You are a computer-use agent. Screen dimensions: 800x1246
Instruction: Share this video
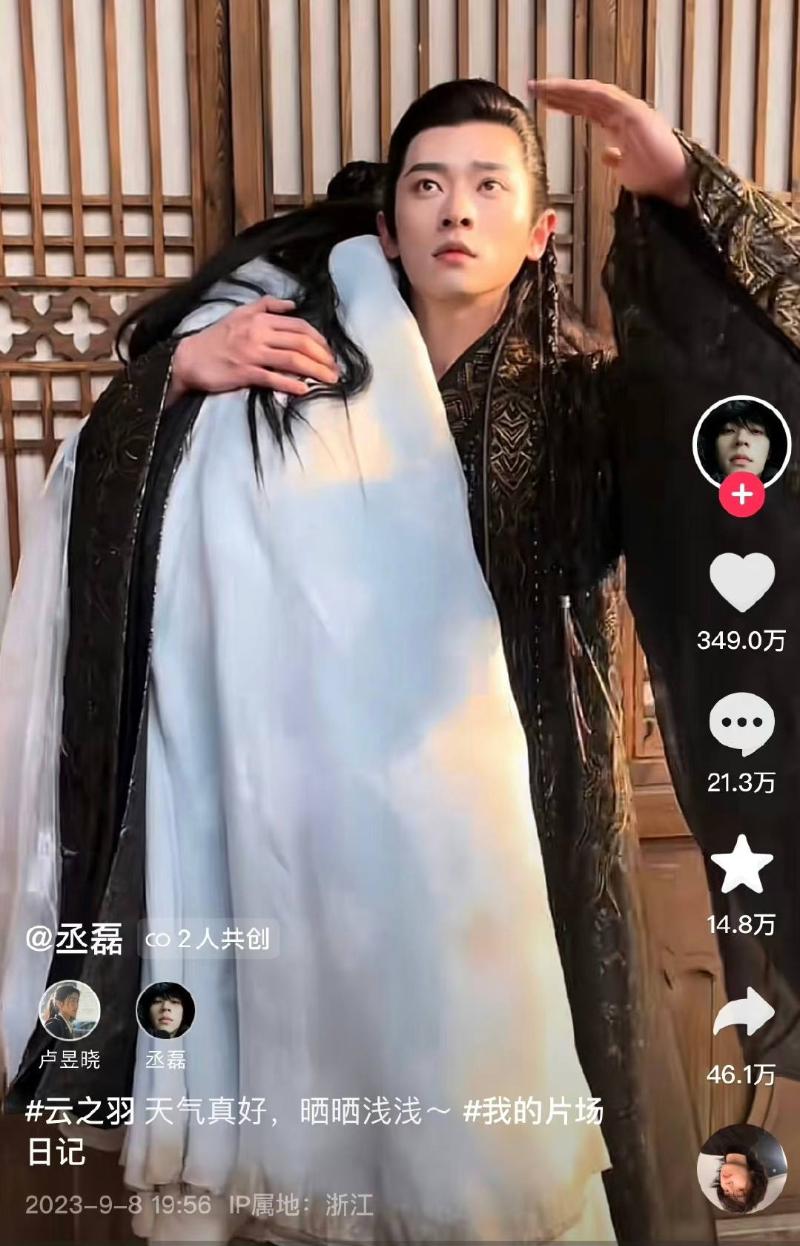click(x=741, y=1014)
